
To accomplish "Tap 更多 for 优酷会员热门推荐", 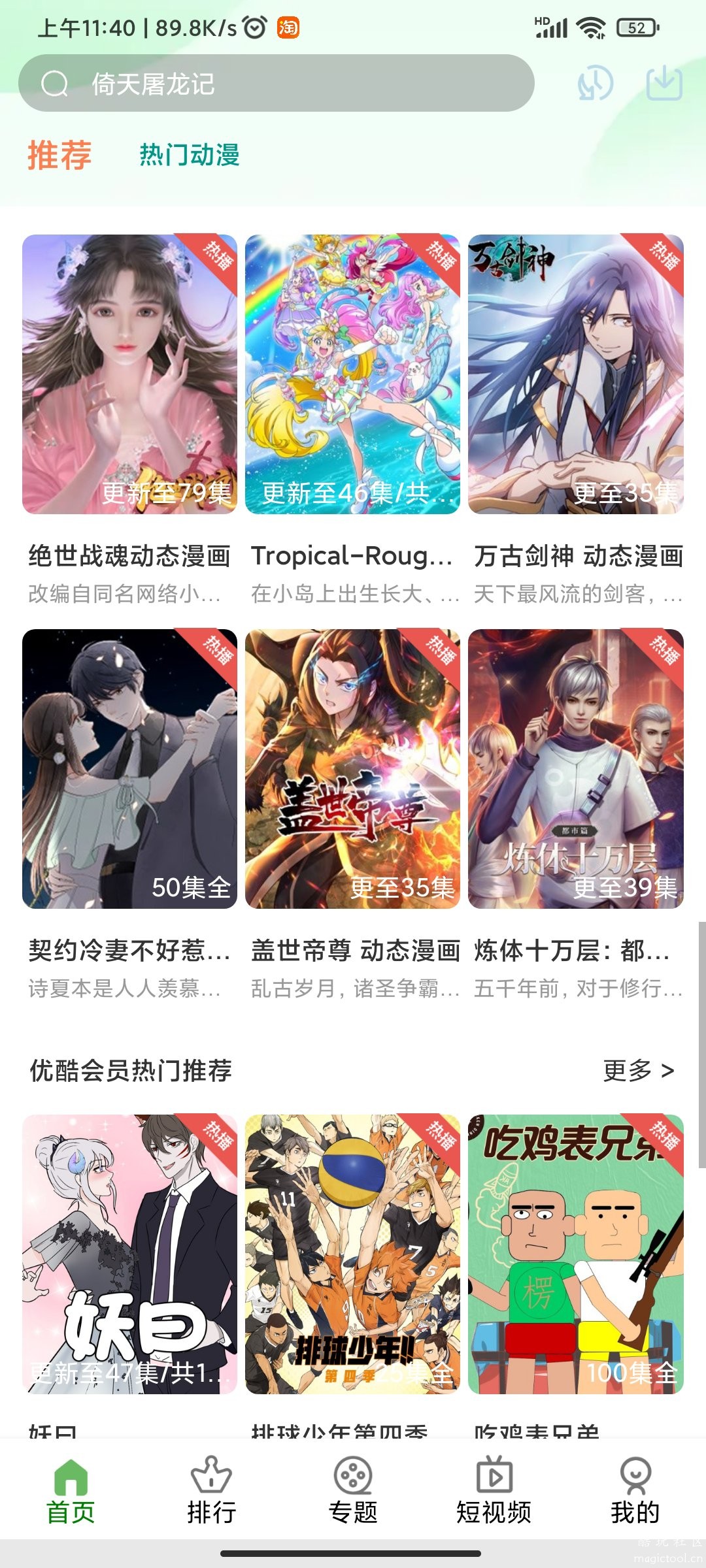I will pos(638,1071).
